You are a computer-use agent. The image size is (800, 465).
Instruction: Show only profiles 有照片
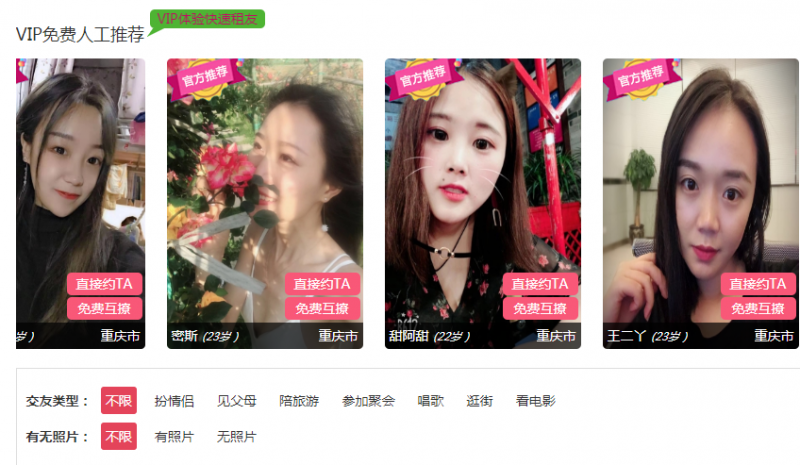click(x=174, y=437)
